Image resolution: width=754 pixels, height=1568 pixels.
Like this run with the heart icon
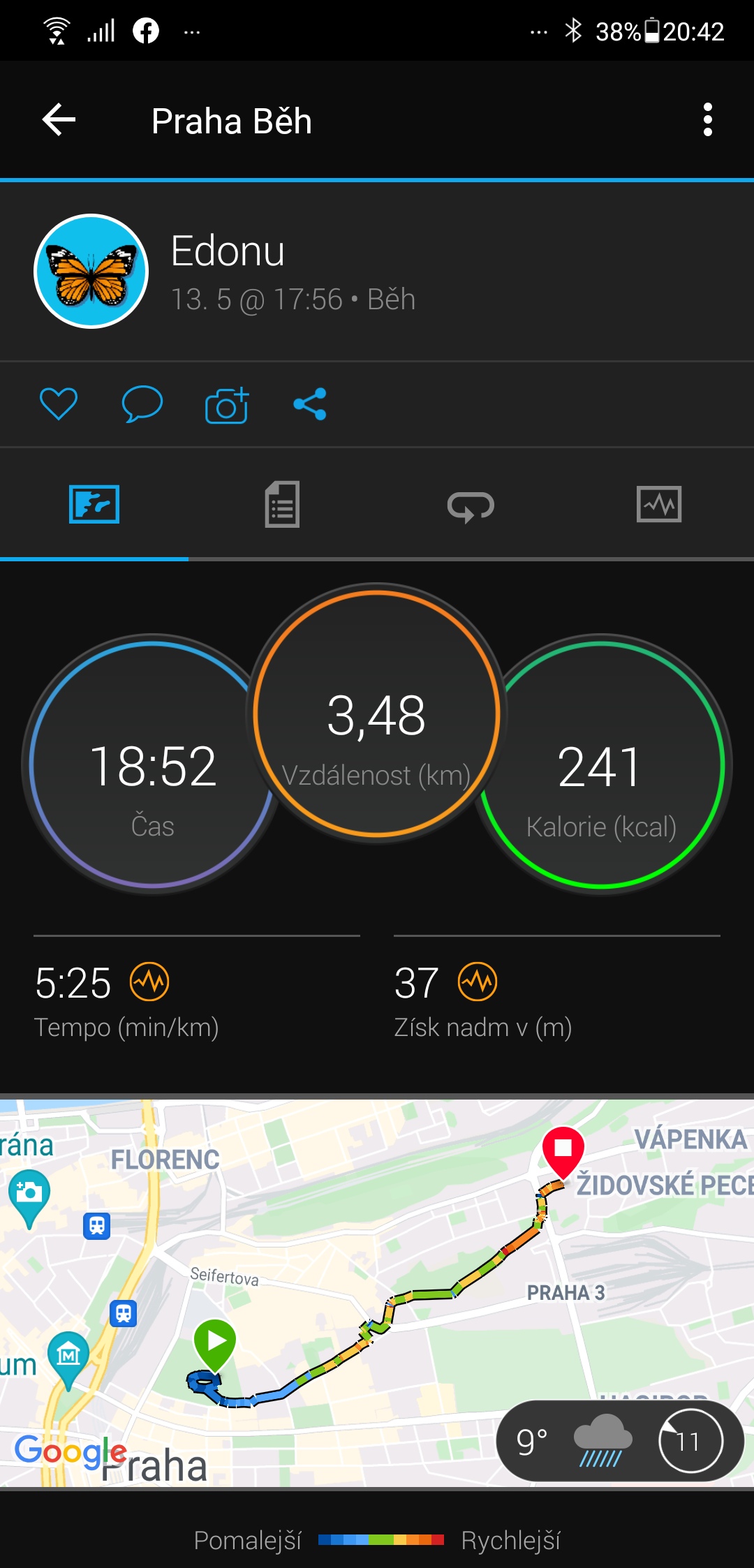point(59,404)
